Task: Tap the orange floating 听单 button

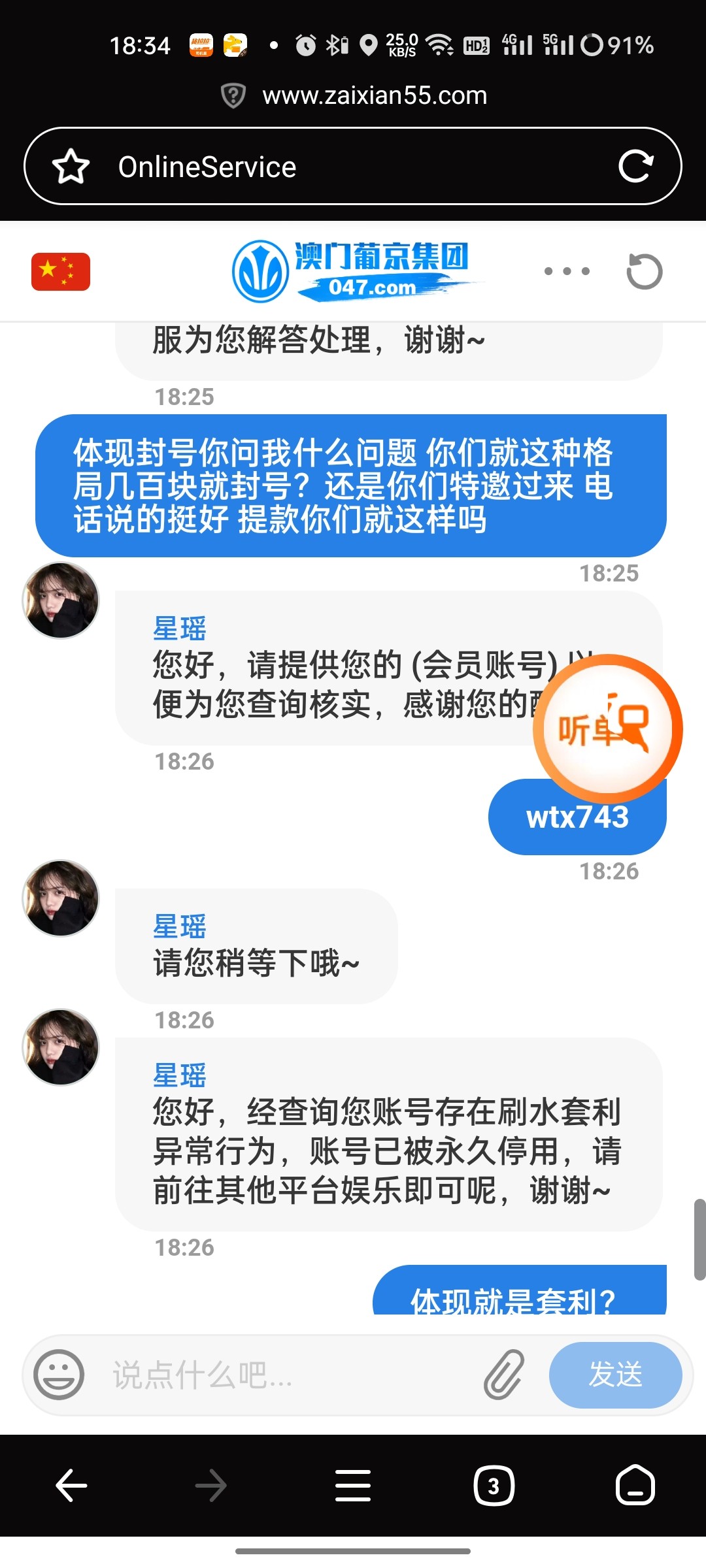Action: point(607,728)
